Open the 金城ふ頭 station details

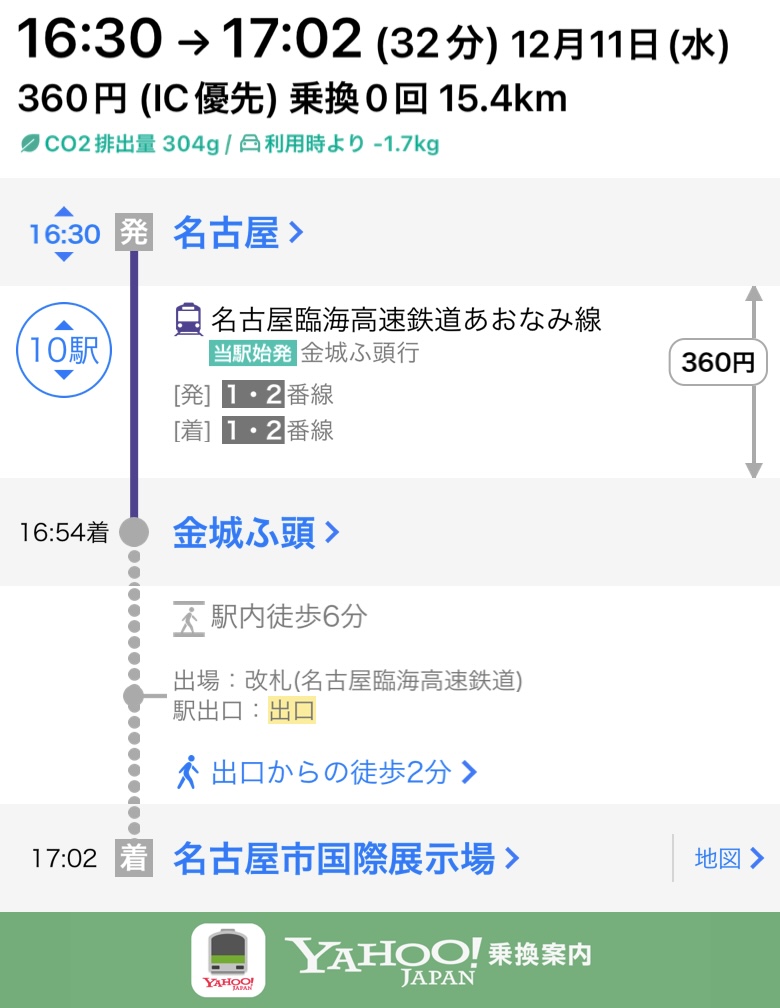click(256, 533)
